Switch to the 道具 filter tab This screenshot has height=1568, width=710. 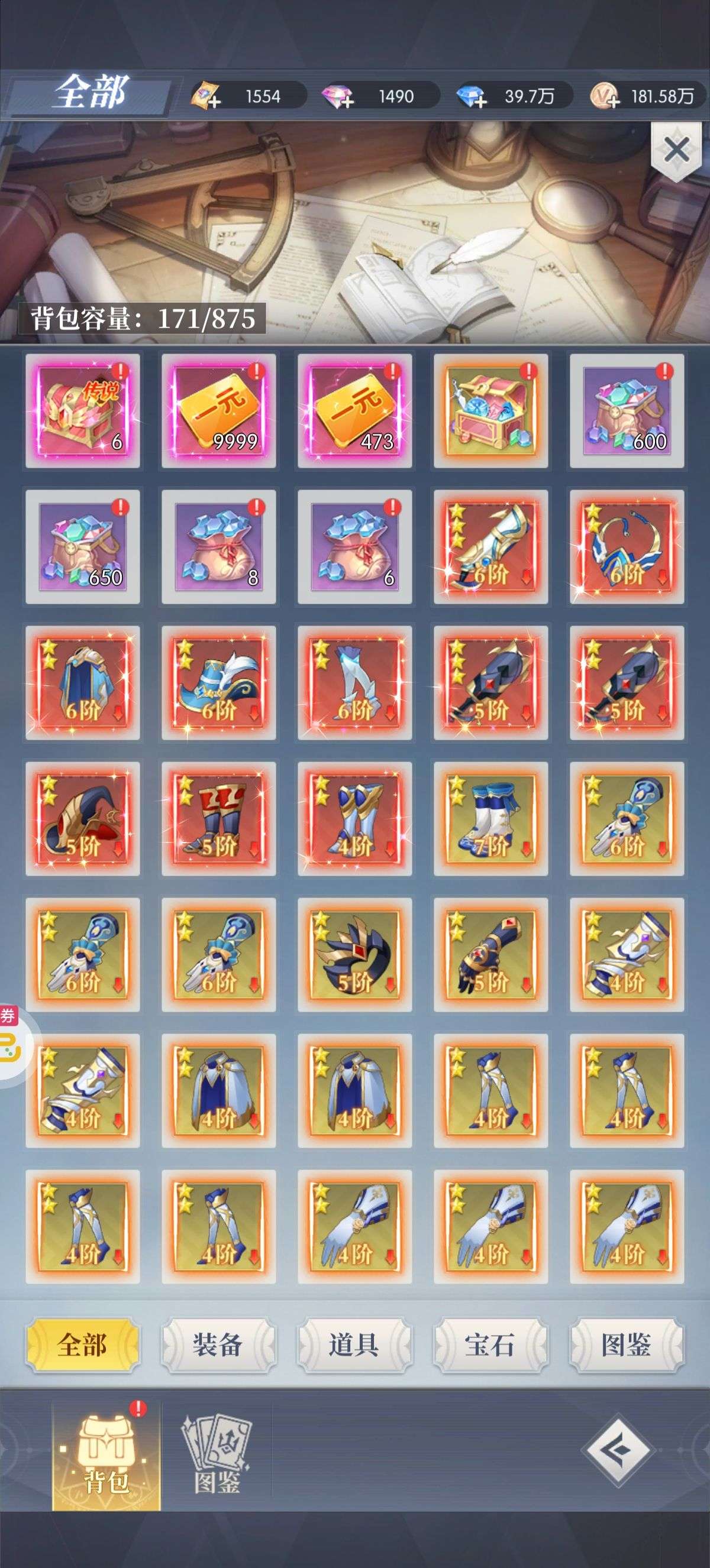coord(354,1345)
